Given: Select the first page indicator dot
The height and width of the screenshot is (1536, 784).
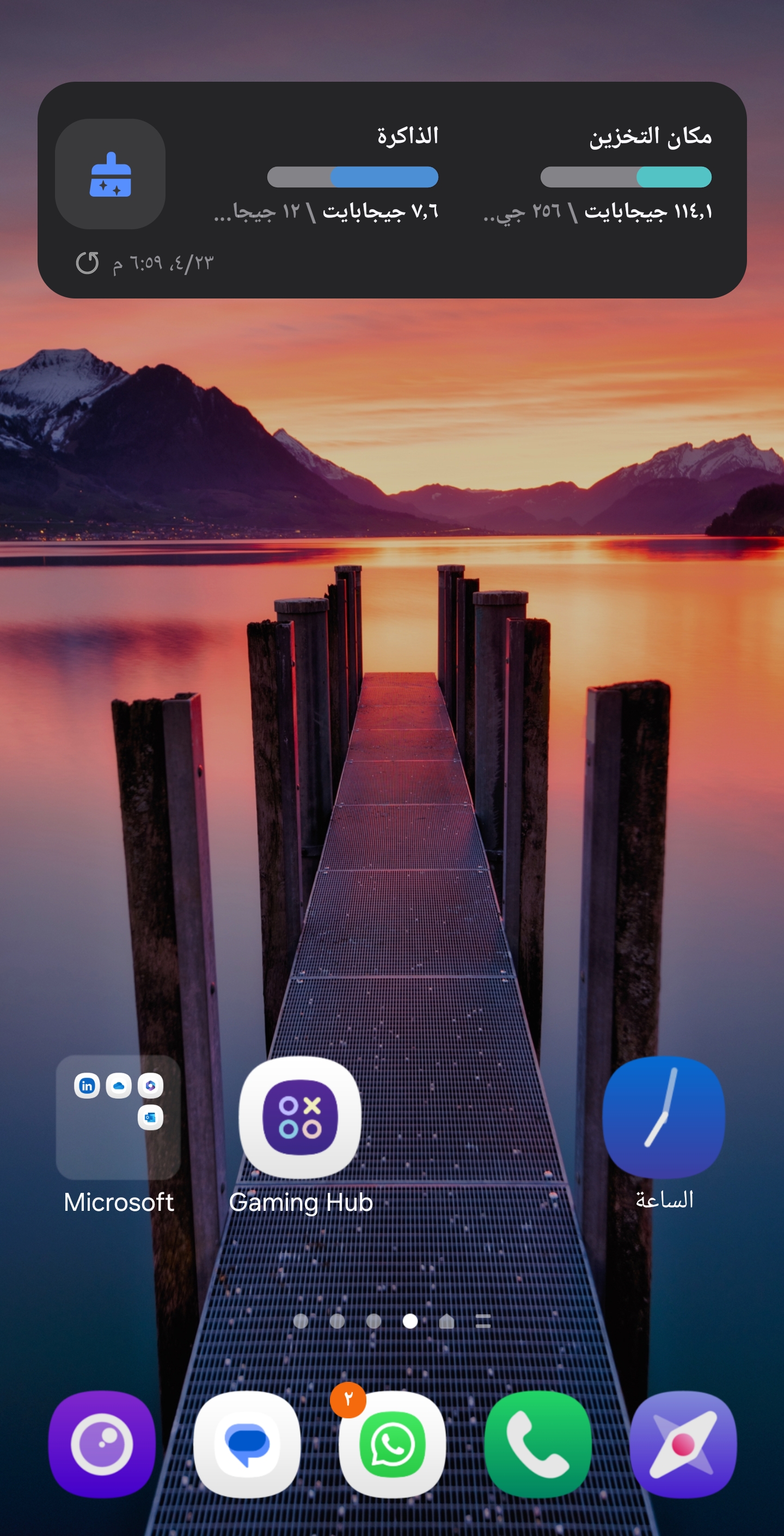Looking at the screenshot, I should [301, 1321].
